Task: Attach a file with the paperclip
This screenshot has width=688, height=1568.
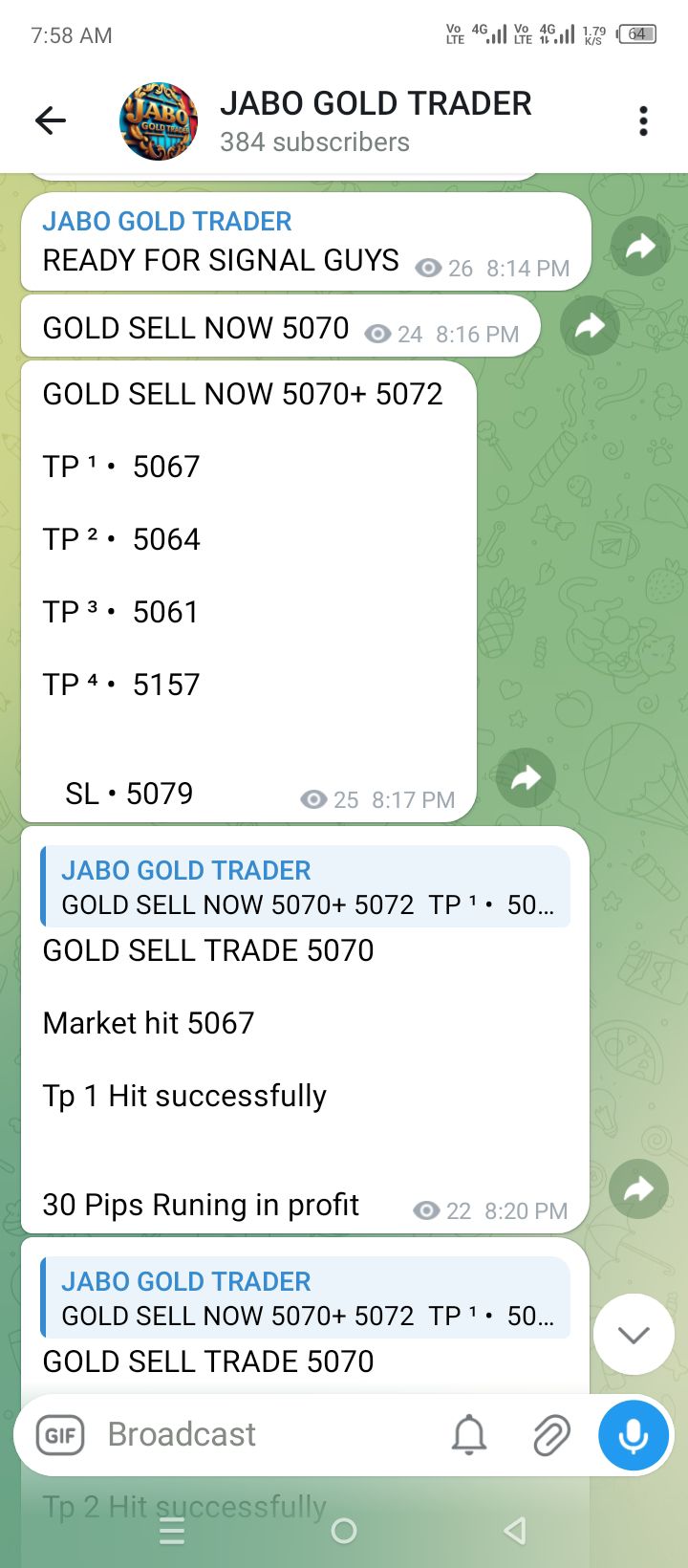Action: pos(551,1435)
